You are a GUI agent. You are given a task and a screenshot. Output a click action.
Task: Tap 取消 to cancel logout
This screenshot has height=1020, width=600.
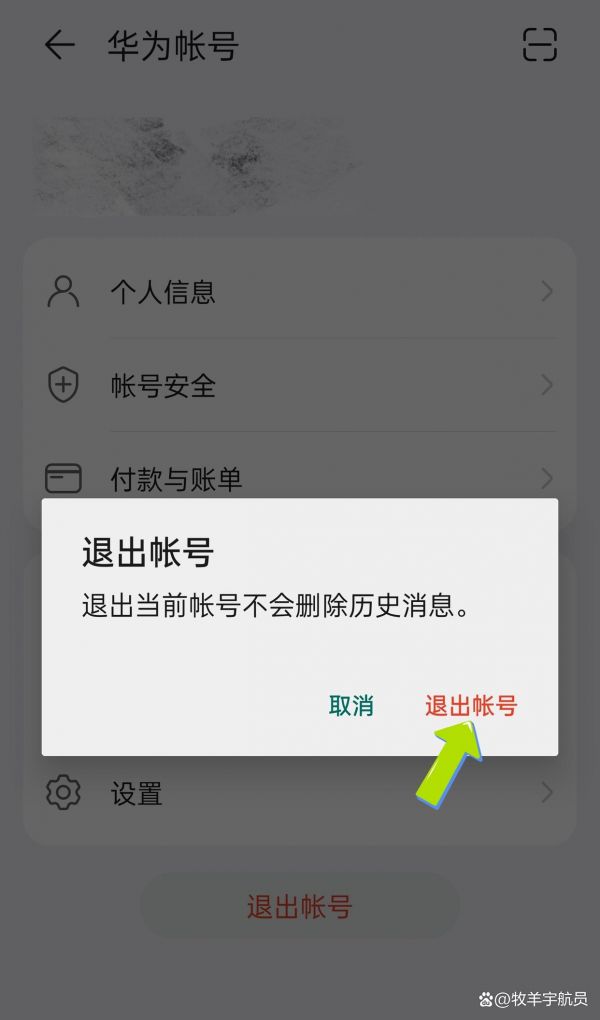point(351,706)
